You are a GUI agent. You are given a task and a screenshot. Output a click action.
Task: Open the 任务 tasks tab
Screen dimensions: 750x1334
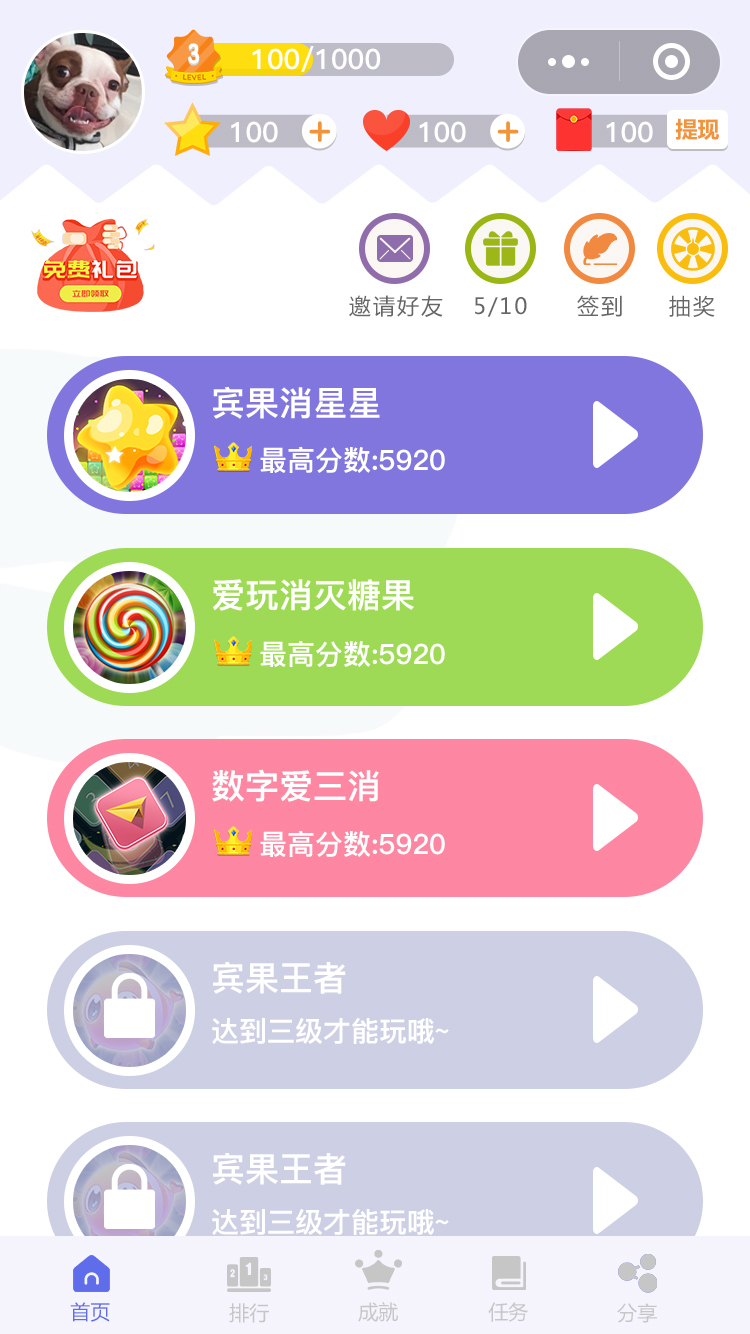(508, 1288)
